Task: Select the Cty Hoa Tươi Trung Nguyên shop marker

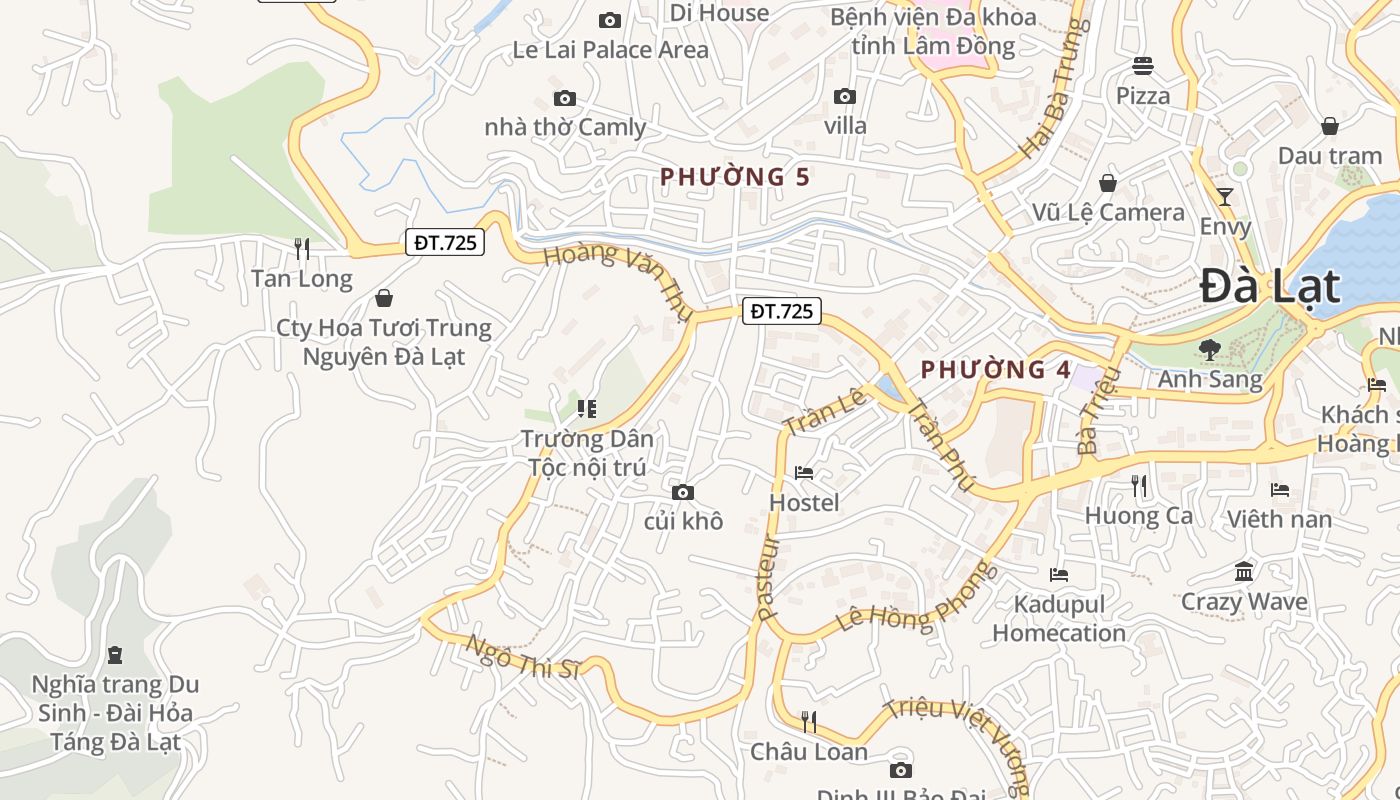Action: [x=383, y=298]
